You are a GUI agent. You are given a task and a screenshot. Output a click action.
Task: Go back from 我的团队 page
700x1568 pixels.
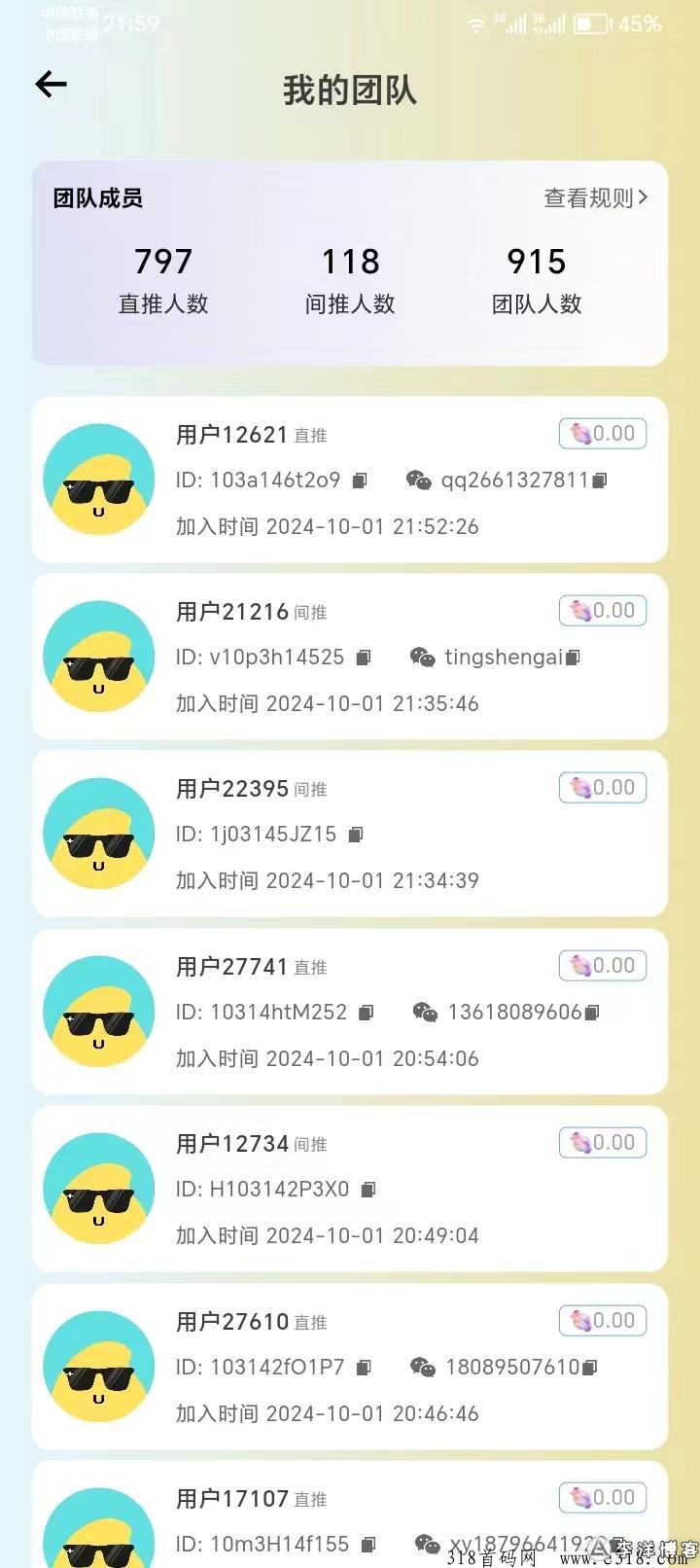(51, 85)
